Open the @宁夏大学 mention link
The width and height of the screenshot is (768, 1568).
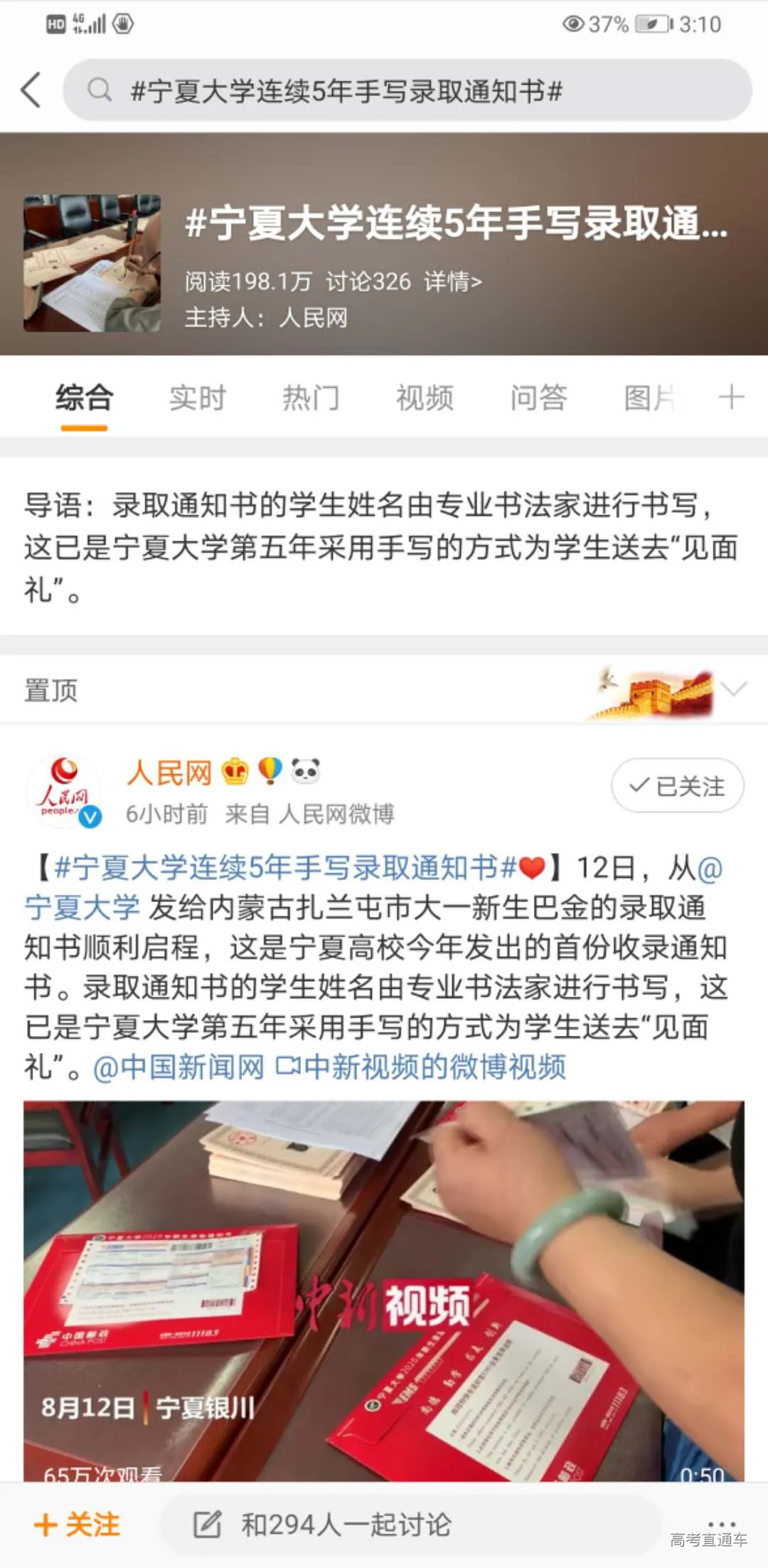(x=82, y=908)
